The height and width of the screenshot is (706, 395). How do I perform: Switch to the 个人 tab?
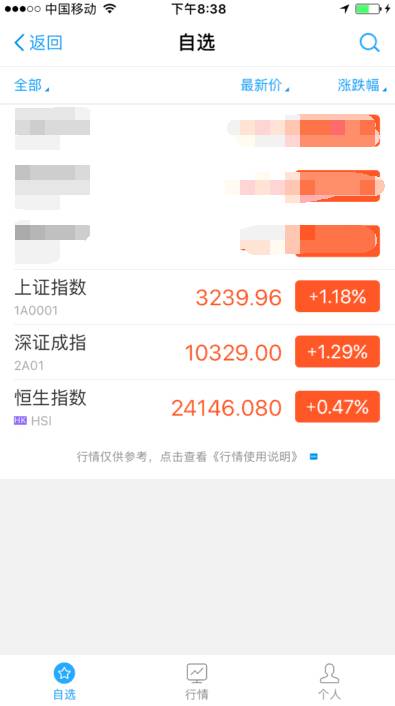(329, 681)
